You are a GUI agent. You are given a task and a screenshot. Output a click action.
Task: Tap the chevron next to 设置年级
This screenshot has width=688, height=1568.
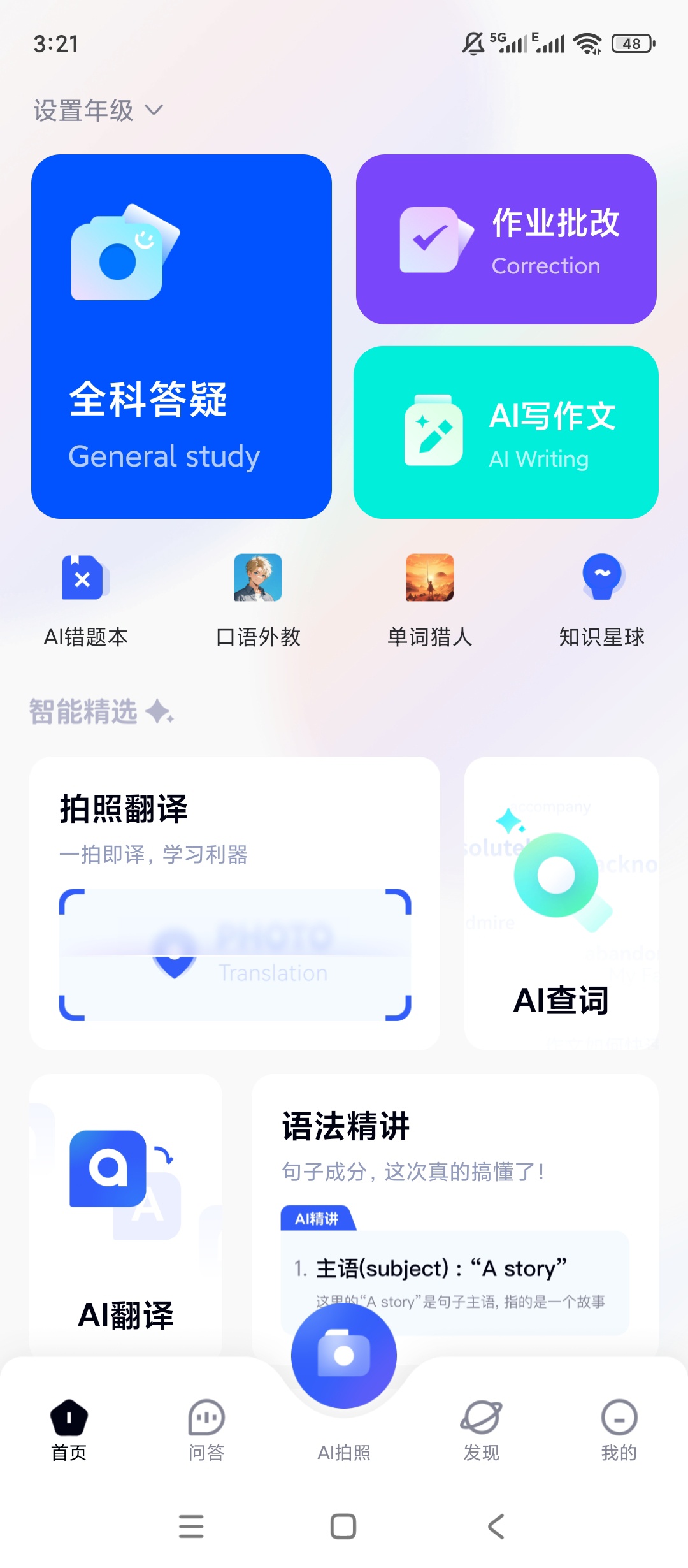[x=155, y=110]
